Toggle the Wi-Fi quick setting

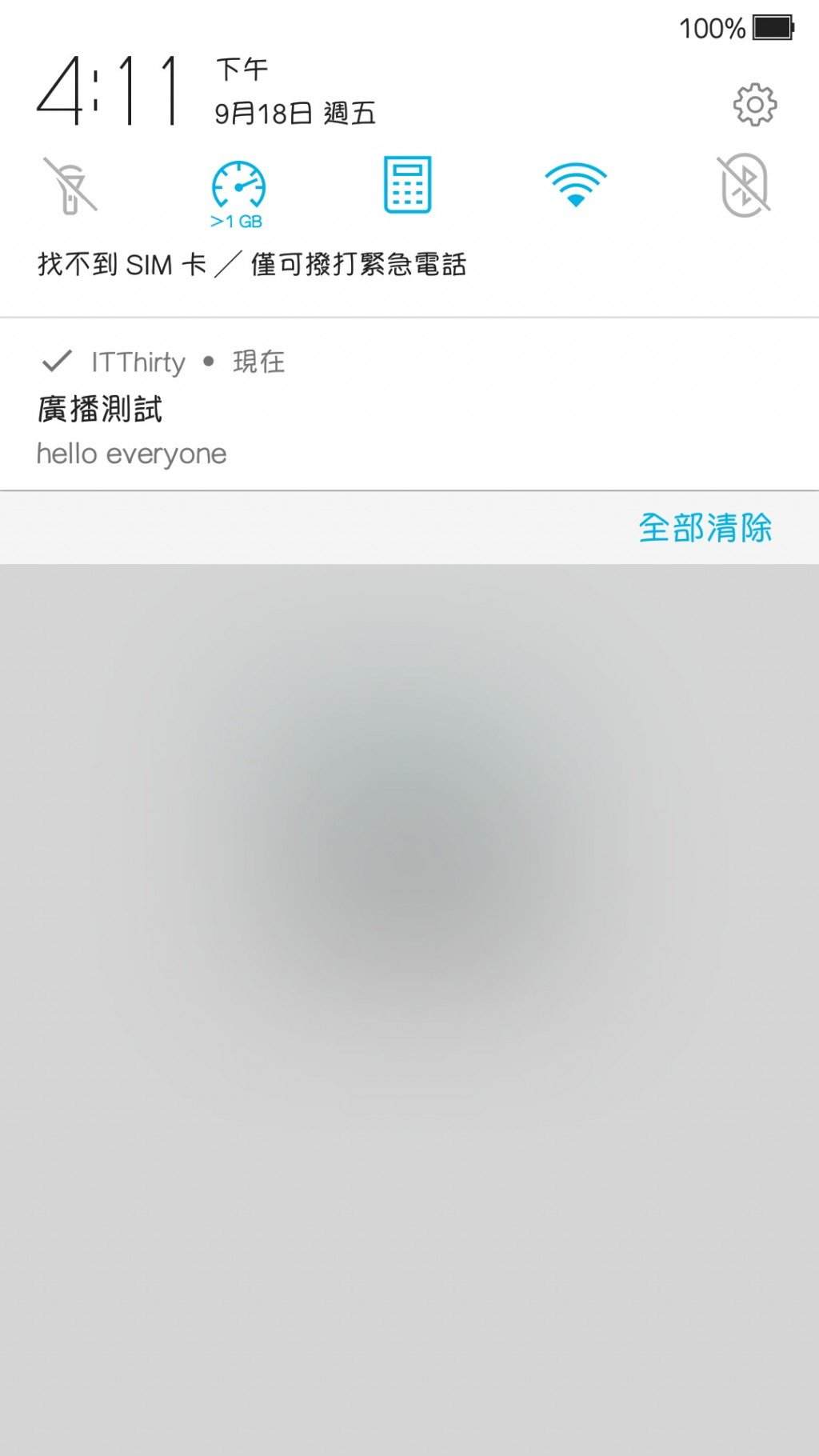pyautogui.click(x=575, y=185)
